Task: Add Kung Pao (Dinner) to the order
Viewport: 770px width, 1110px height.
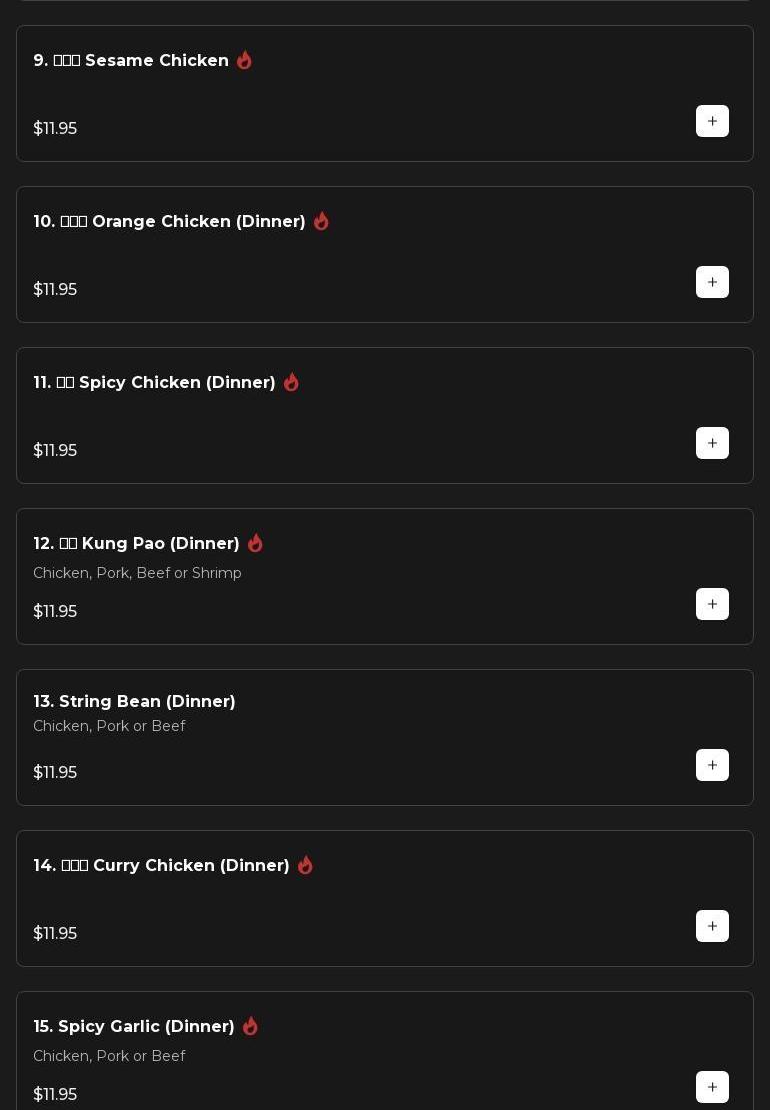Action: [x=712, y=604]
